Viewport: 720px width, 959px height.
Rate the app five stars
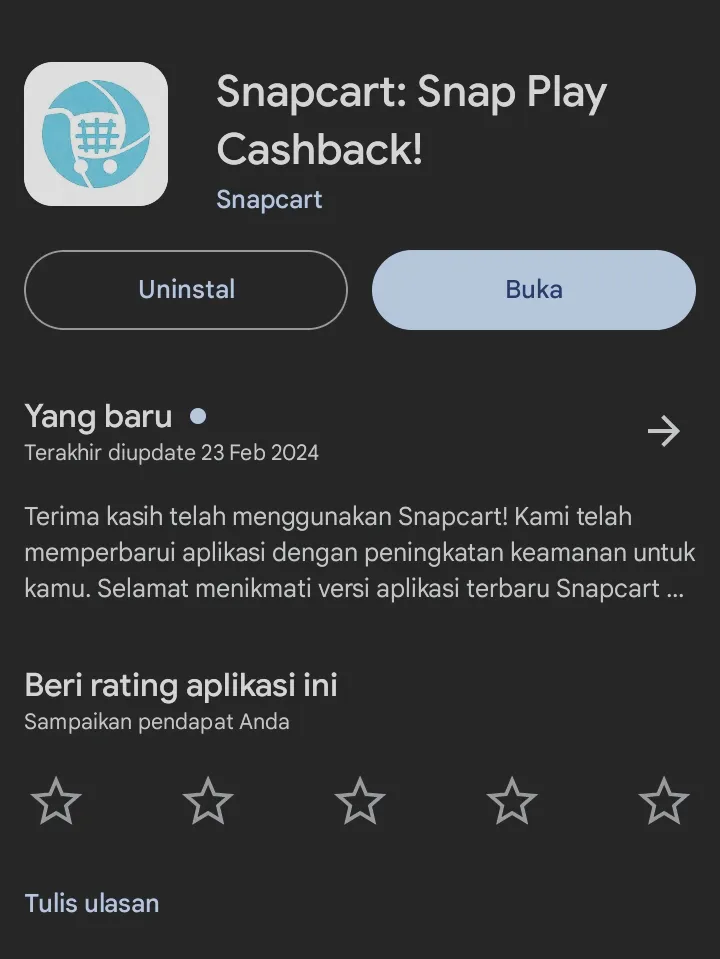(x=664, y=801)
